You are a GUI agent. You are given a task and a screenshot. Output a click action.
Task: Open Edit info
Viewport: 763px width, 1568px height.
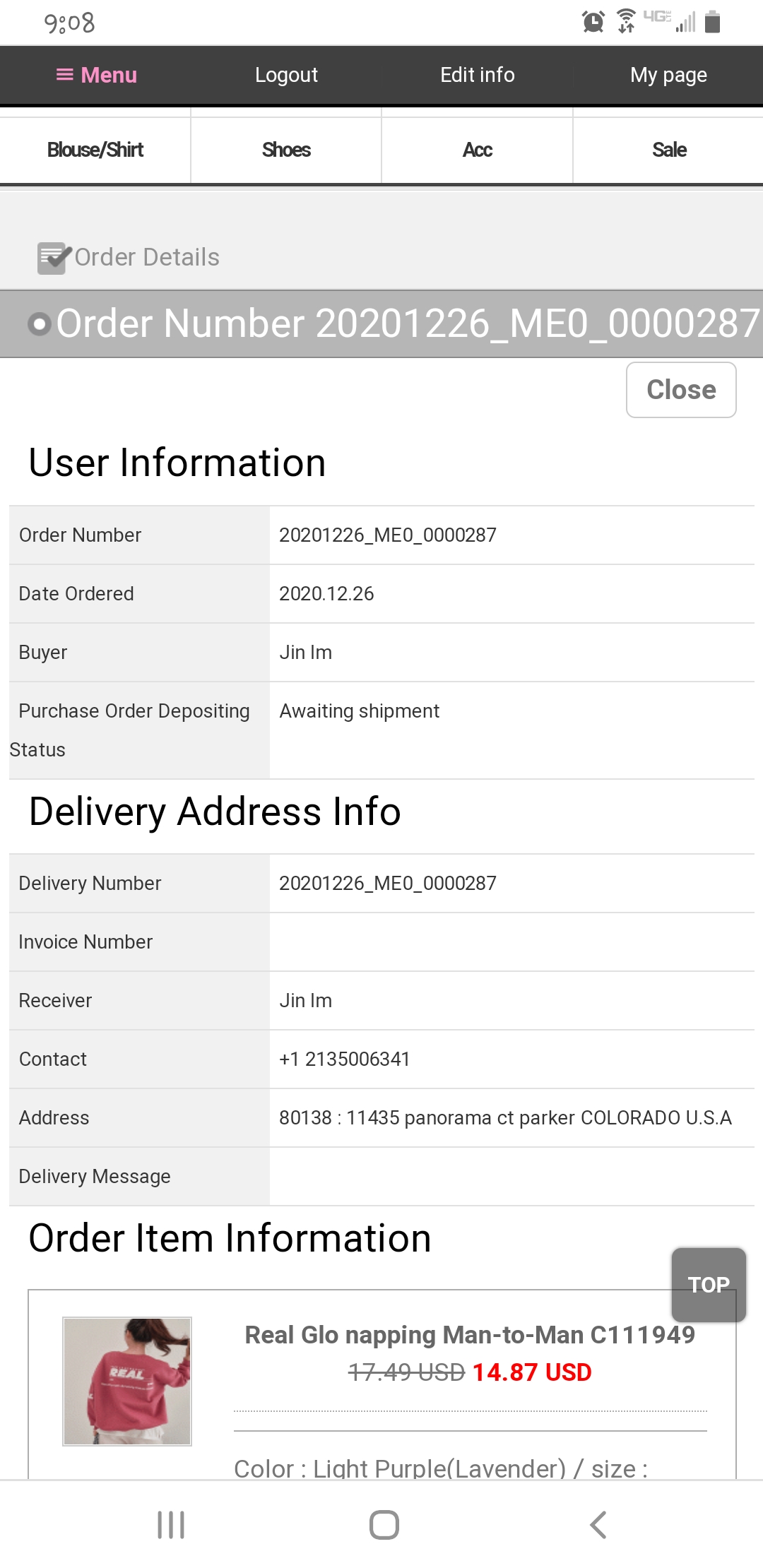point(477,75)
